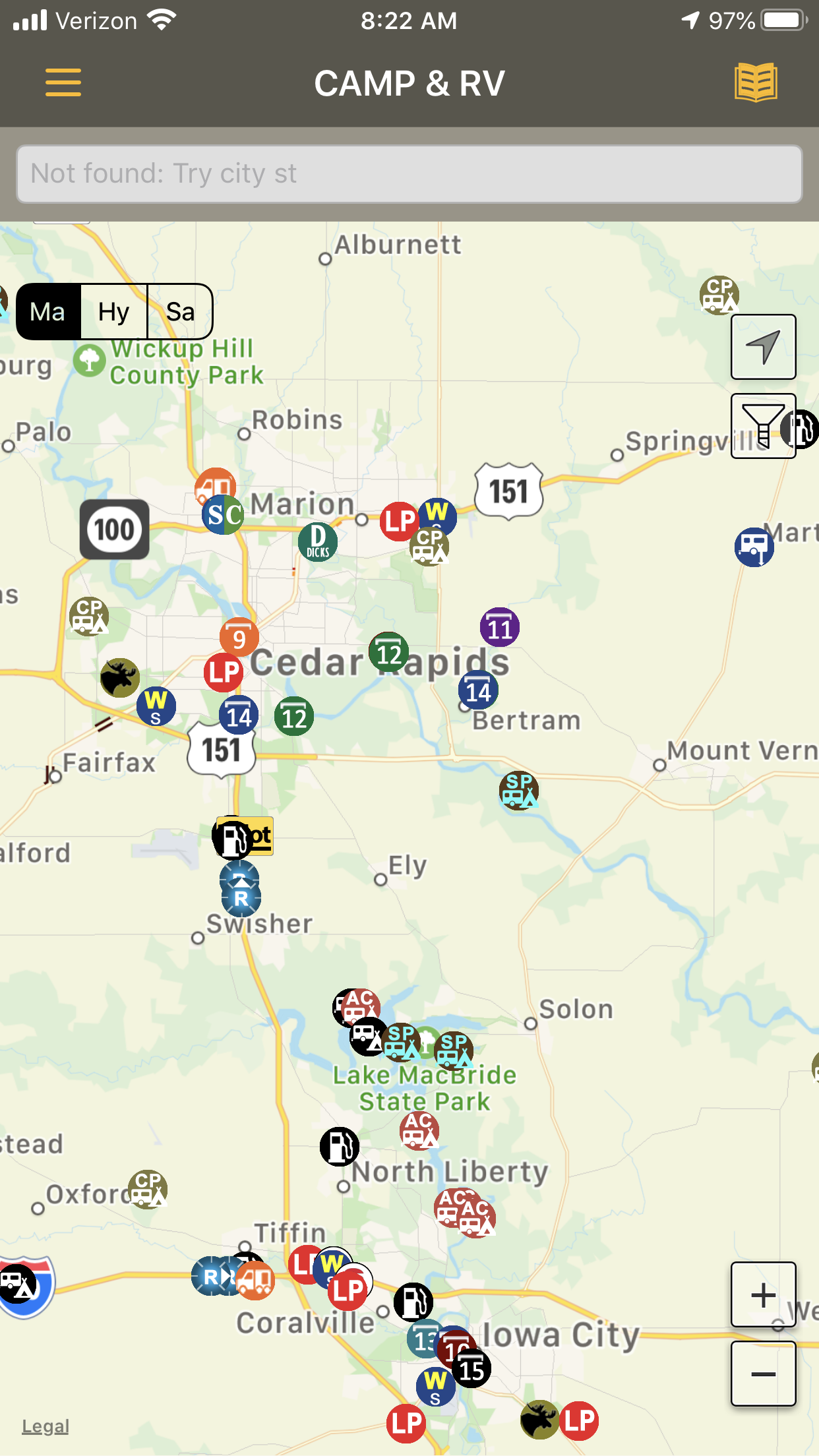Tap the city search field
Screen dimensions: 819x1456
pos(409,174)
